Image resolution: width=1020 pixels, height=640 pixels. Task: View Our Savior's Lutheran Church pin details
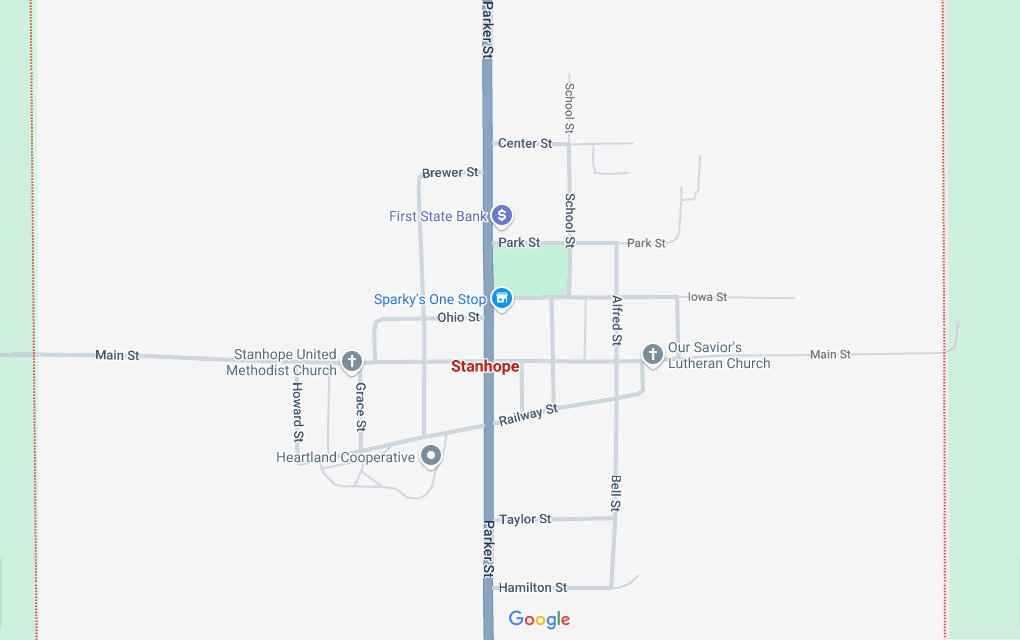652,354
